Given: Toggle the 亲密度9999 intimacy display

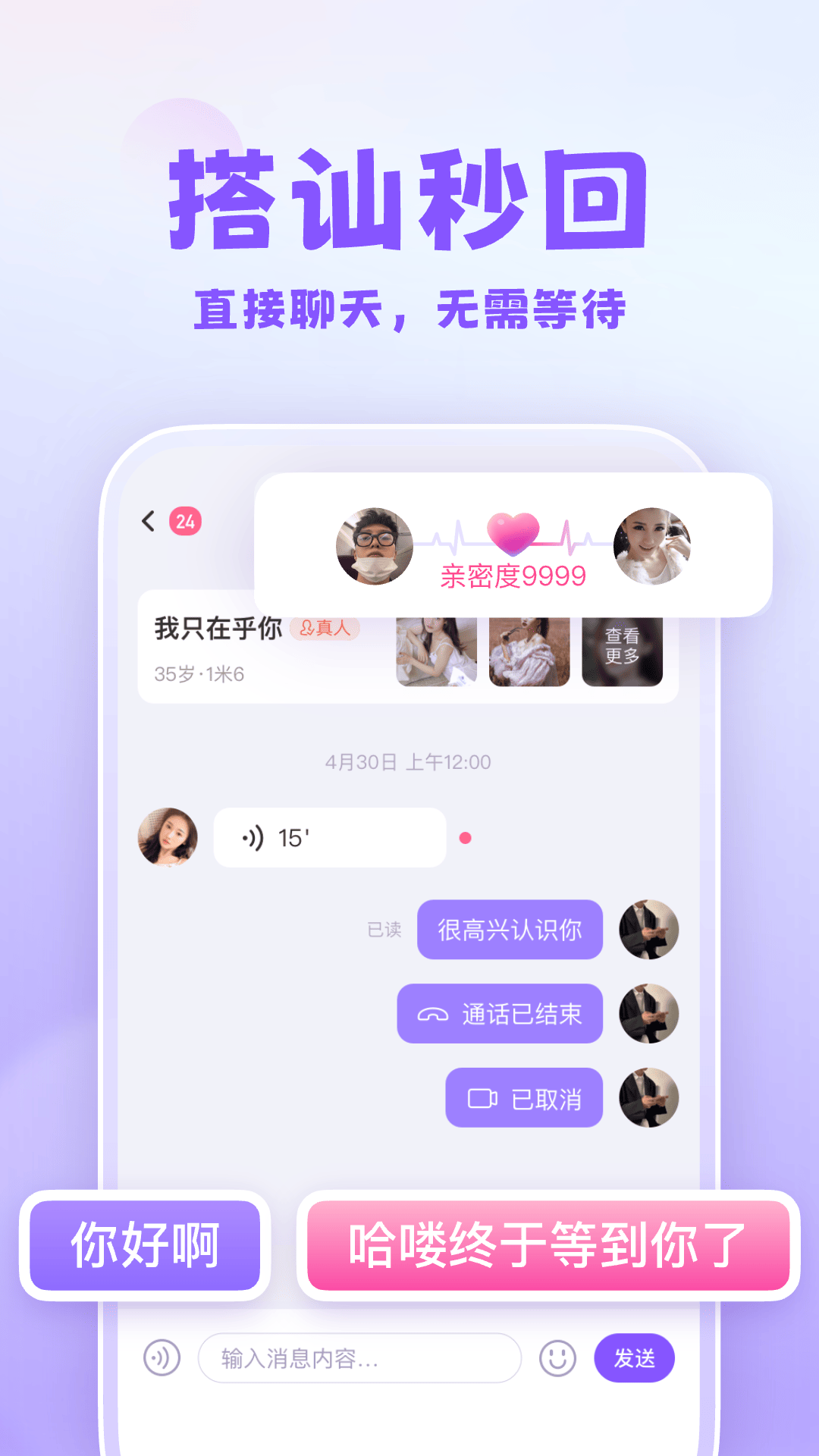Looking at the screenshot, I should [512, 574].
